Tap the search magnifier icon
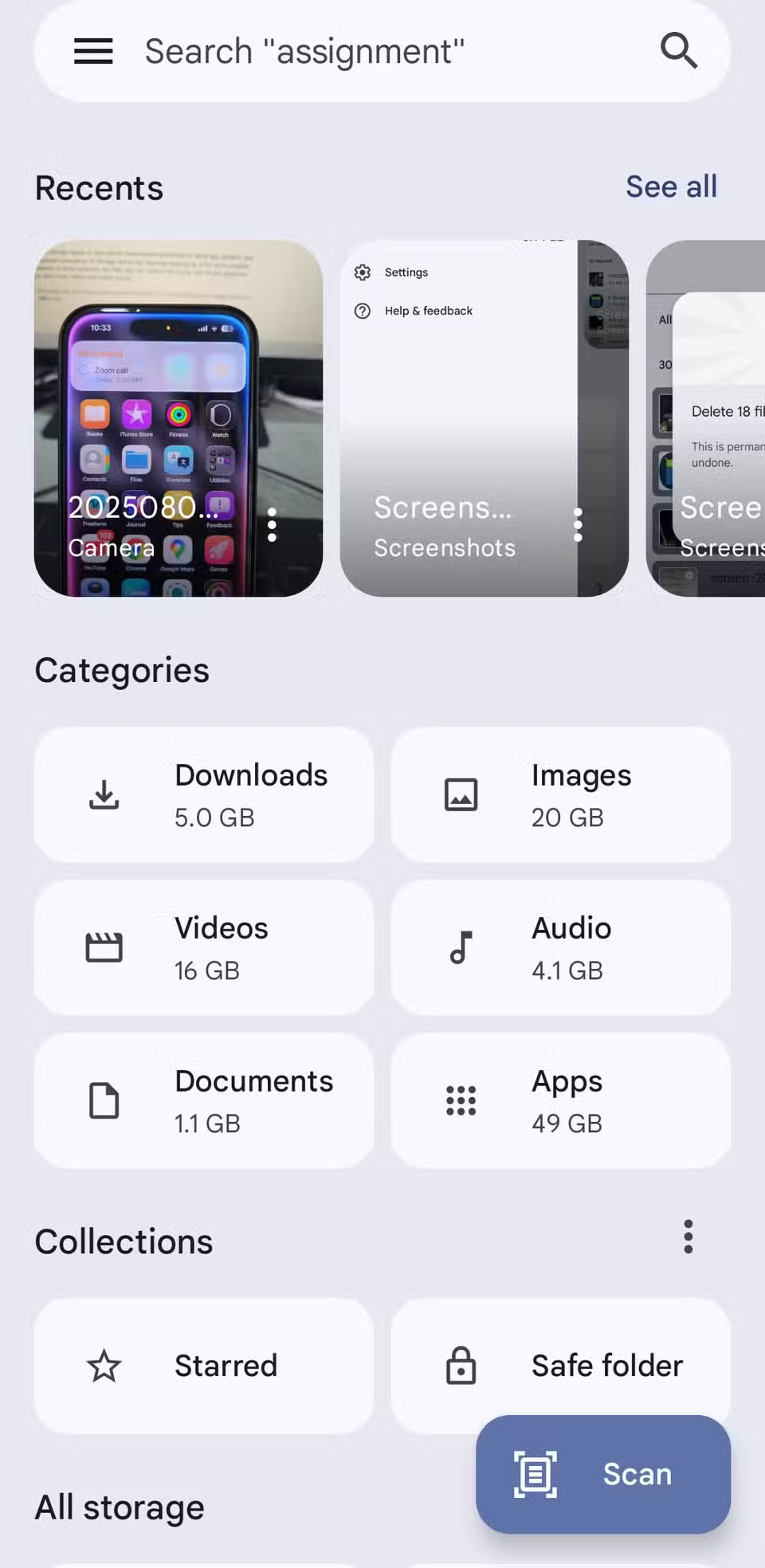 (x=678, y=51)
